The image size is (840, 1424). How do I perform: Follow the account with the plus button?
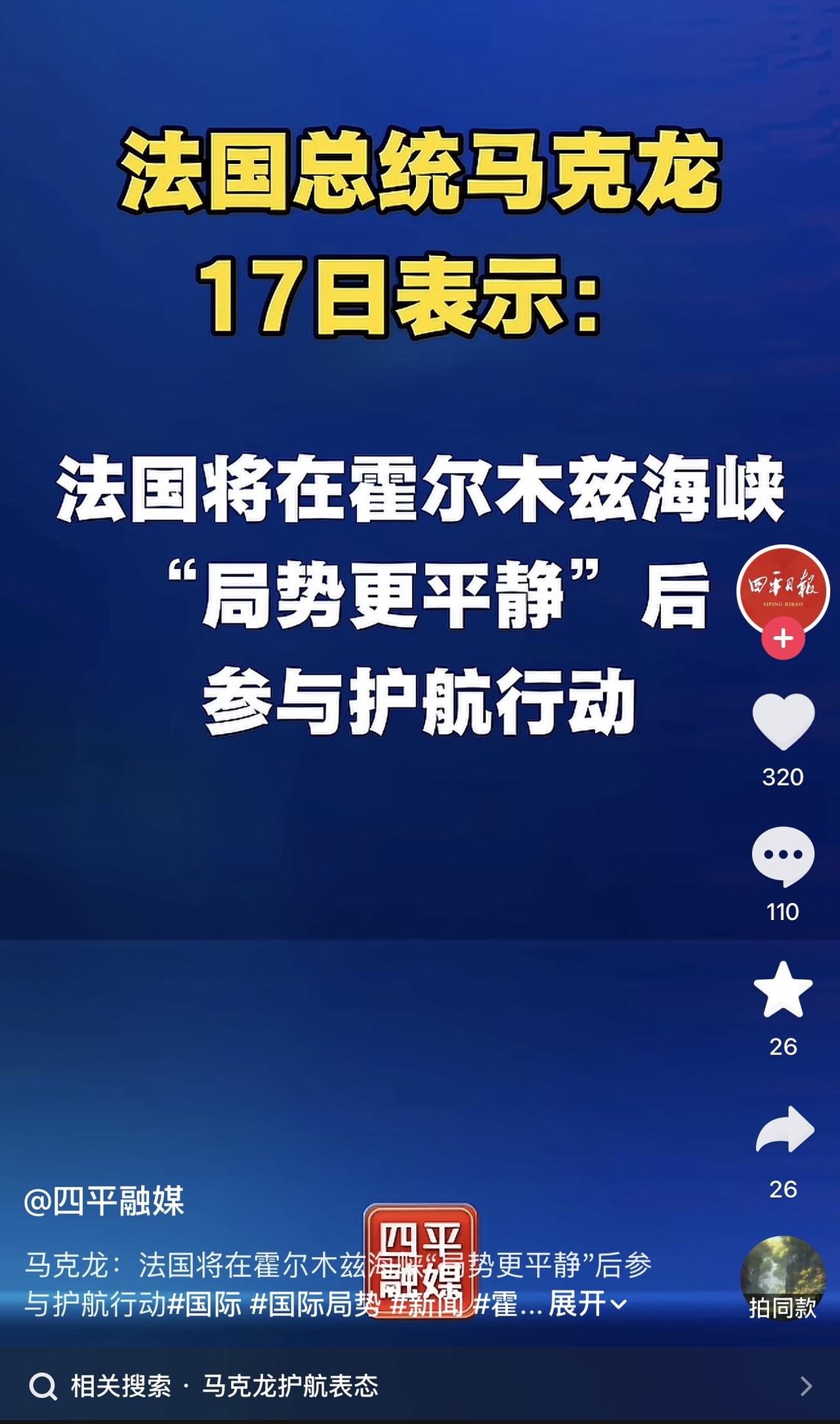click(783, 639)
